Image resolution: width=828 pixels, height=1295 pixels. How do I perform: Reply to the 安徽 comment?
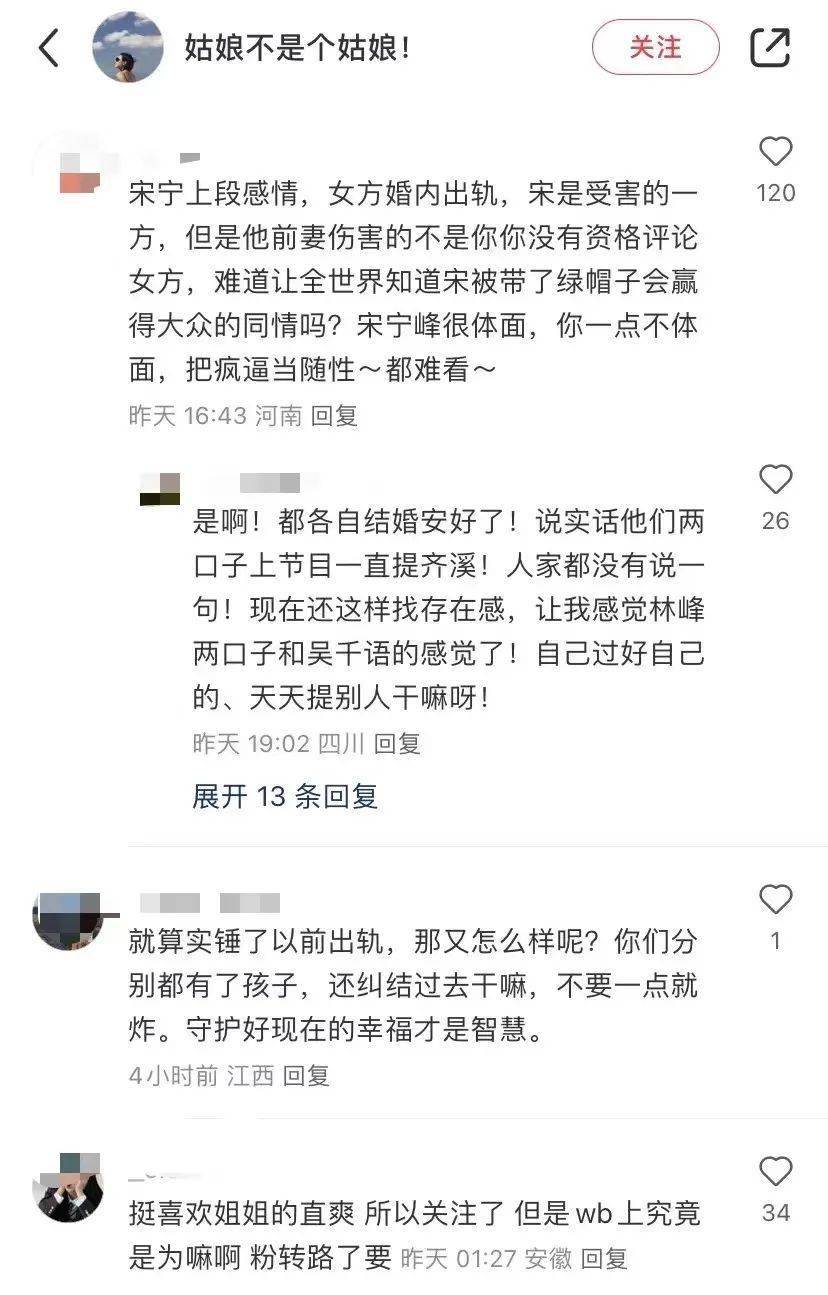[x=603, y=1258]
